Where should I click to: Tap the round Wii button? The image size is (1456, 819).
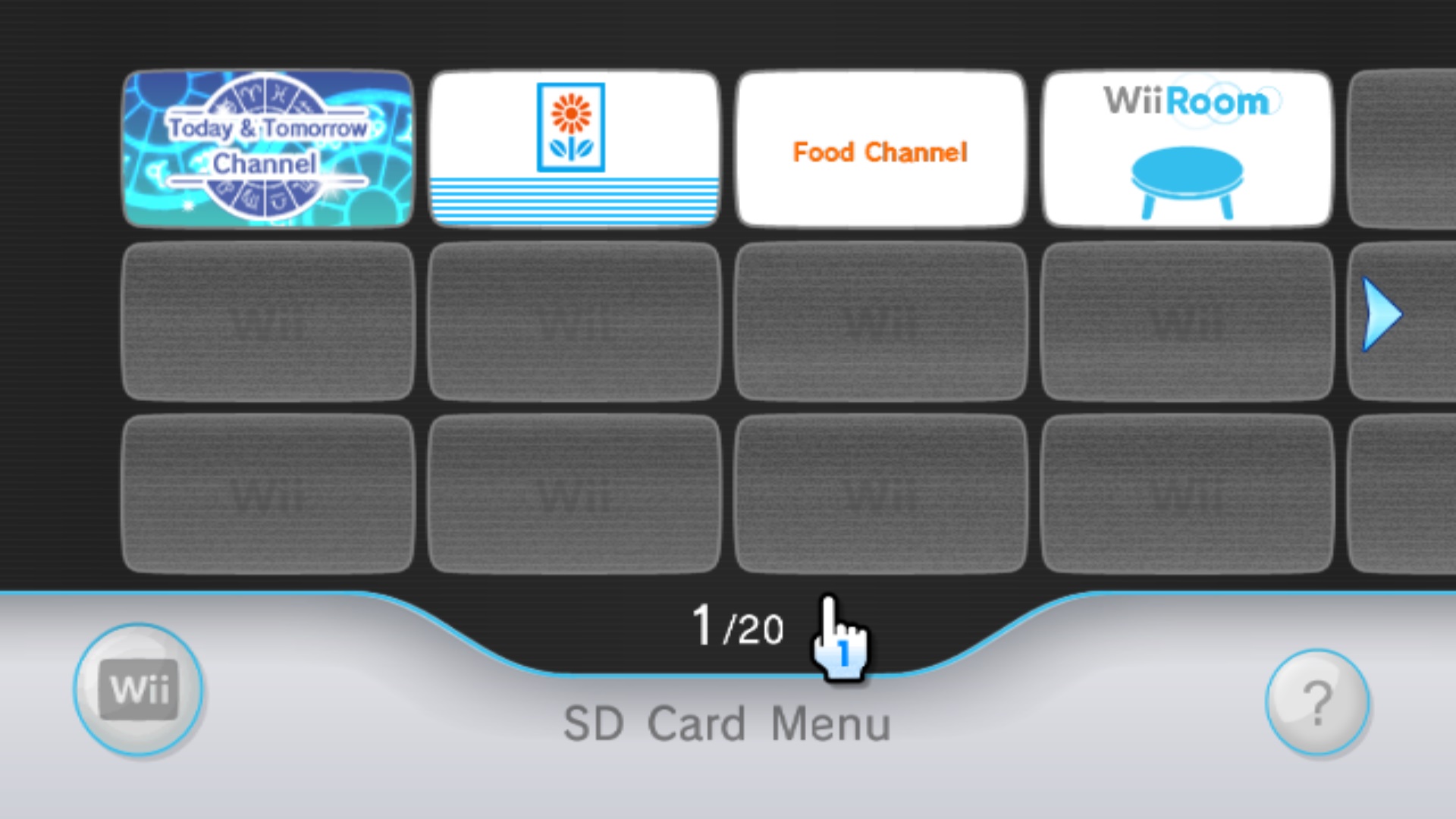[139, 689]
